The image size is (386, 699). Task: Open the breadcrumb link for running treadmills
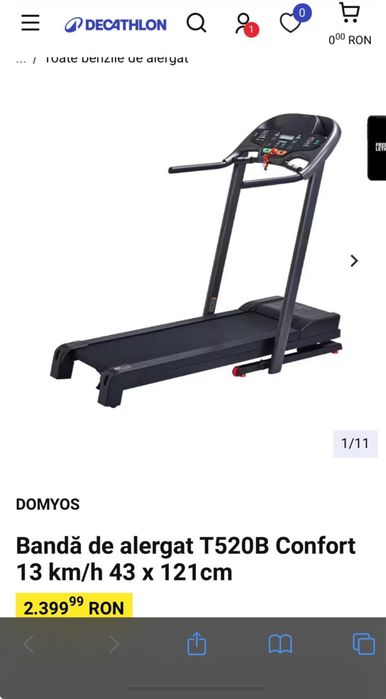[116, 58]
